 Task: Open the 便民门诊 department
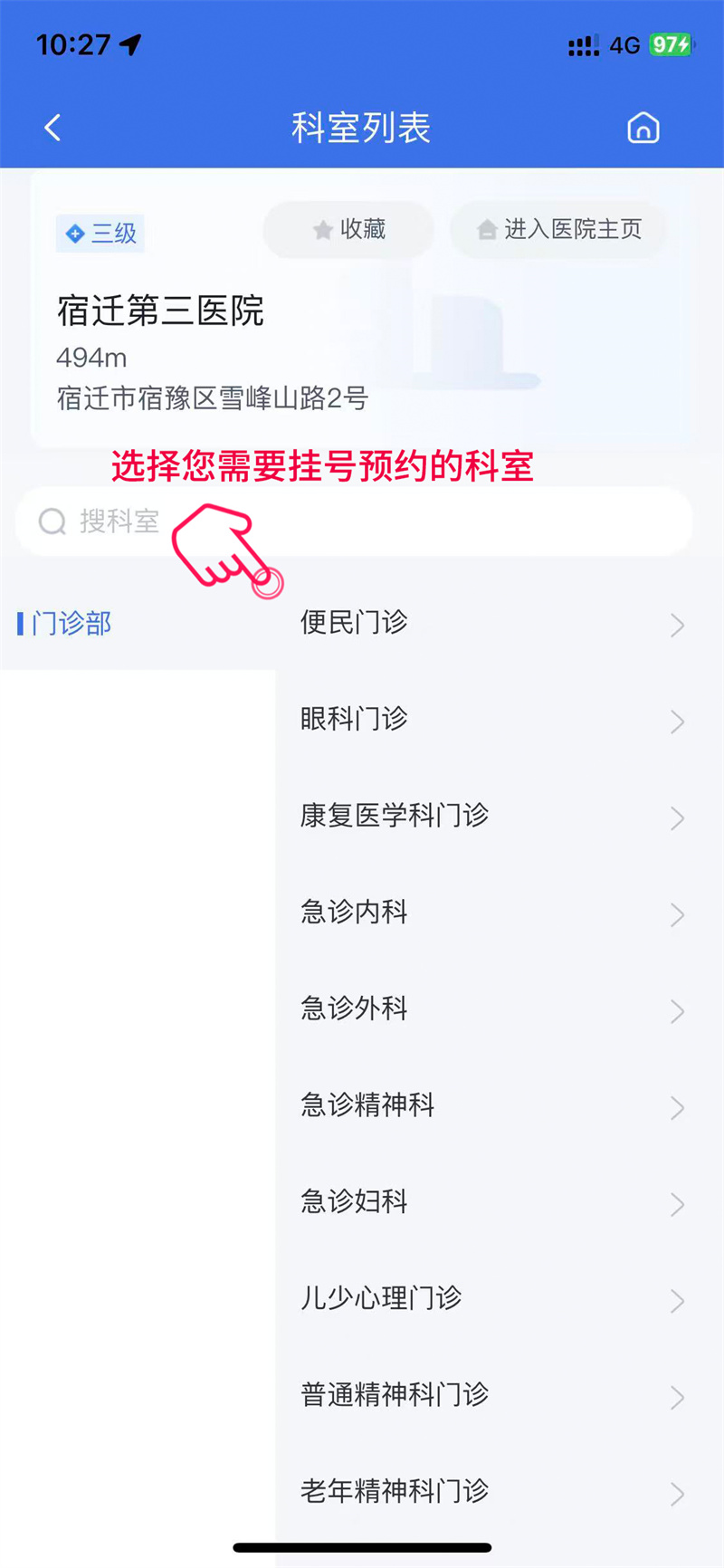coord(493,623)
